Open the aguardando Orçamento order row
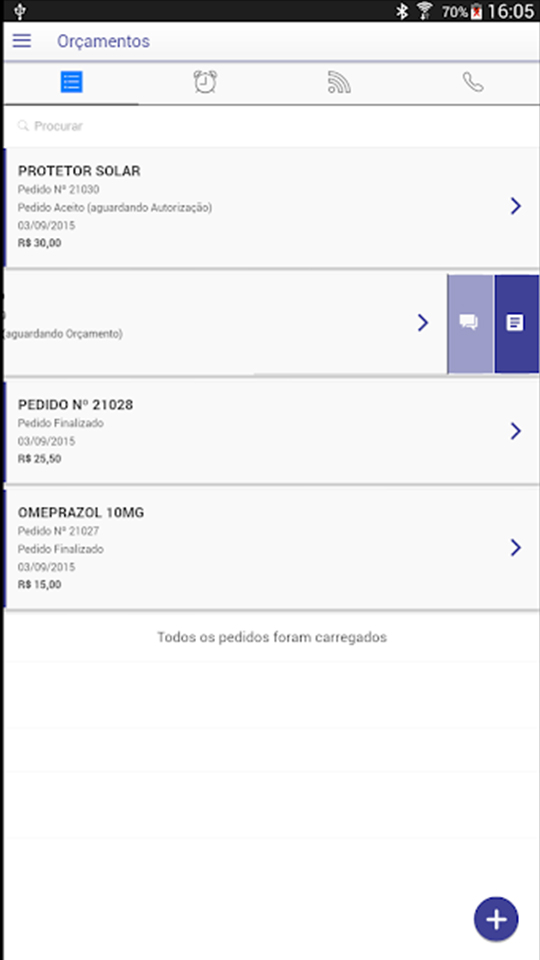Image resolution: width=540 pixels, height=960 pixels. coord(225,323)
